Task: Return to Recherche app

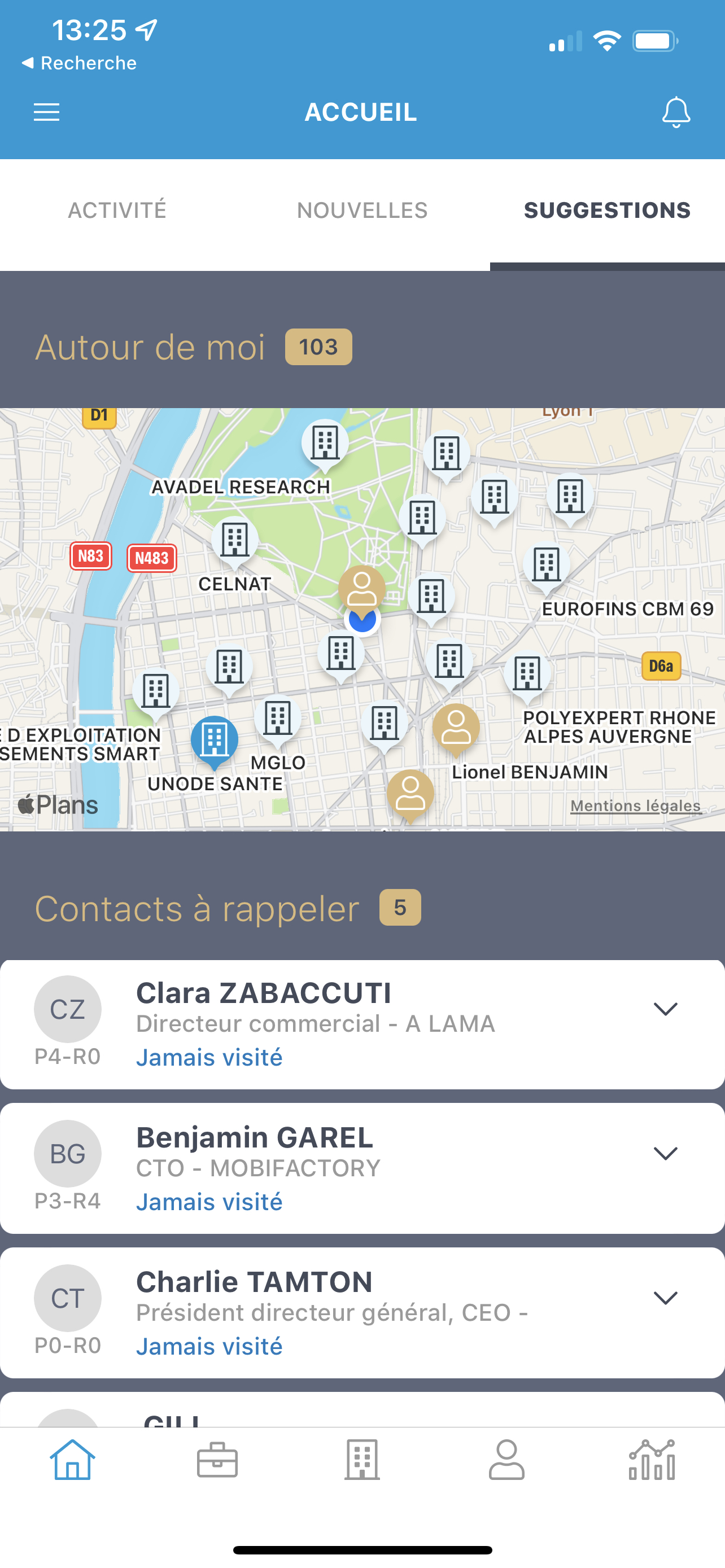Action: pyautogui.click(x=79, y=63)
